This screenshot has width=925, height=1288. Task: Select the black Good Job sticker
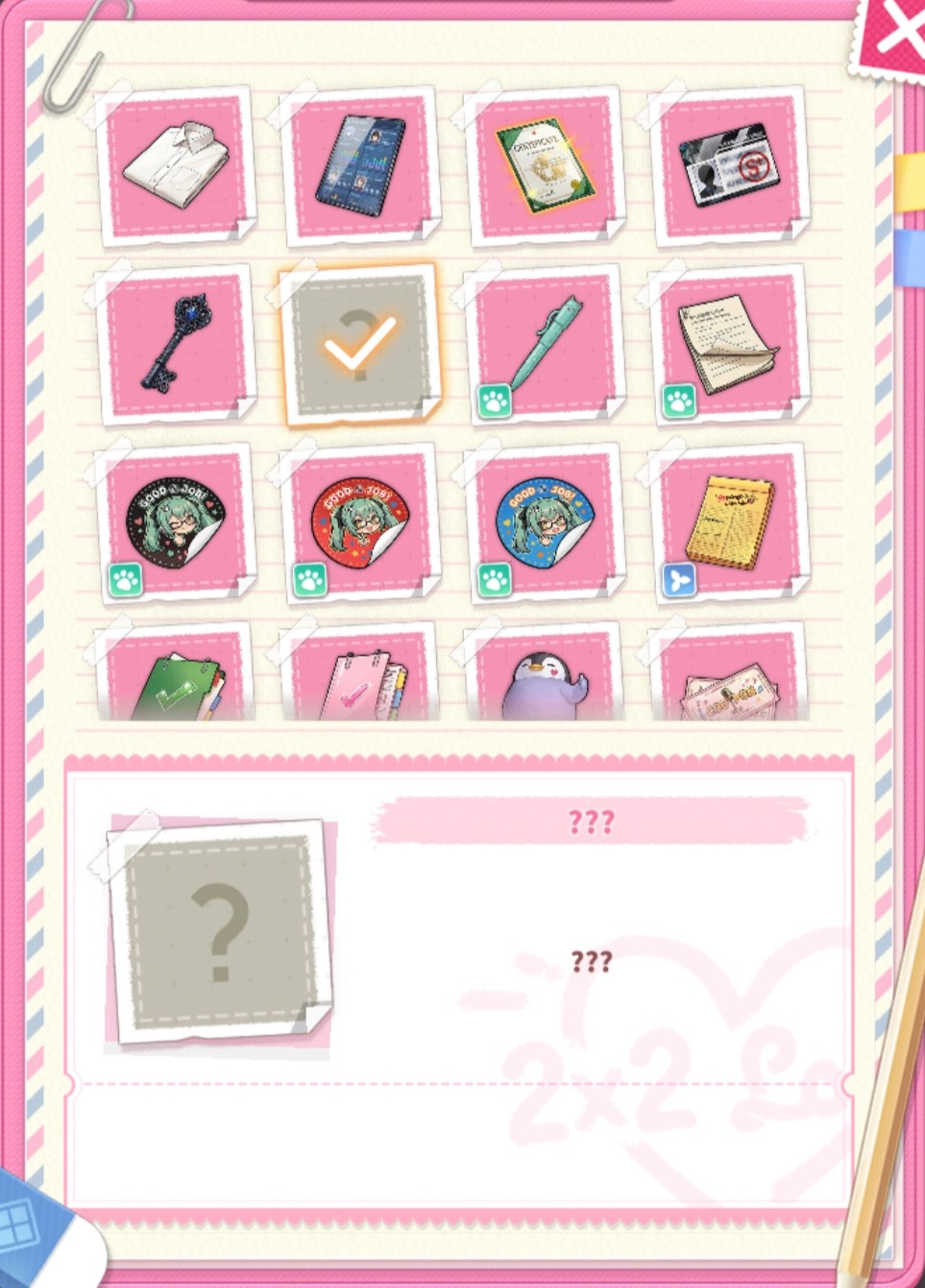click(x=176, y=522)
